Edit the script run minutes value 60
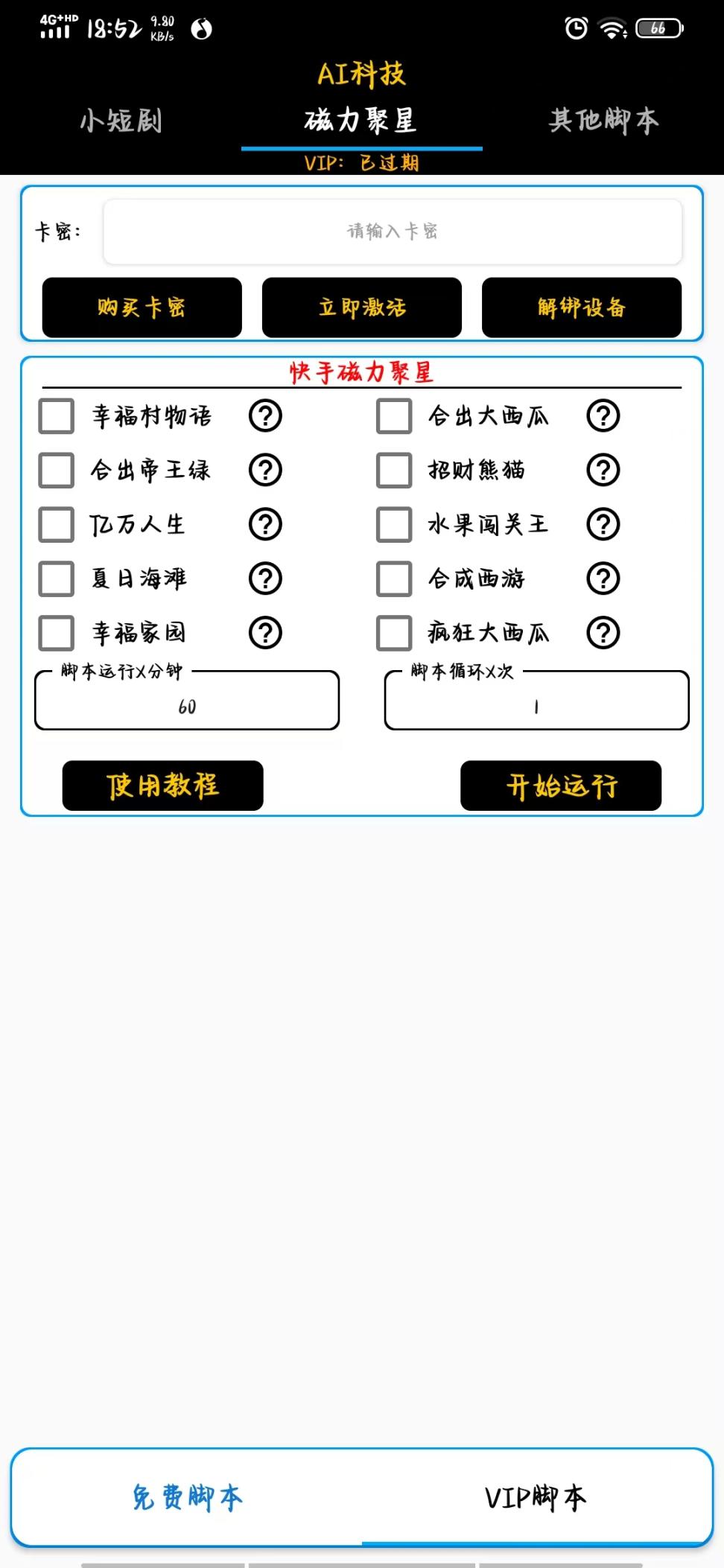 pos(186,701)
